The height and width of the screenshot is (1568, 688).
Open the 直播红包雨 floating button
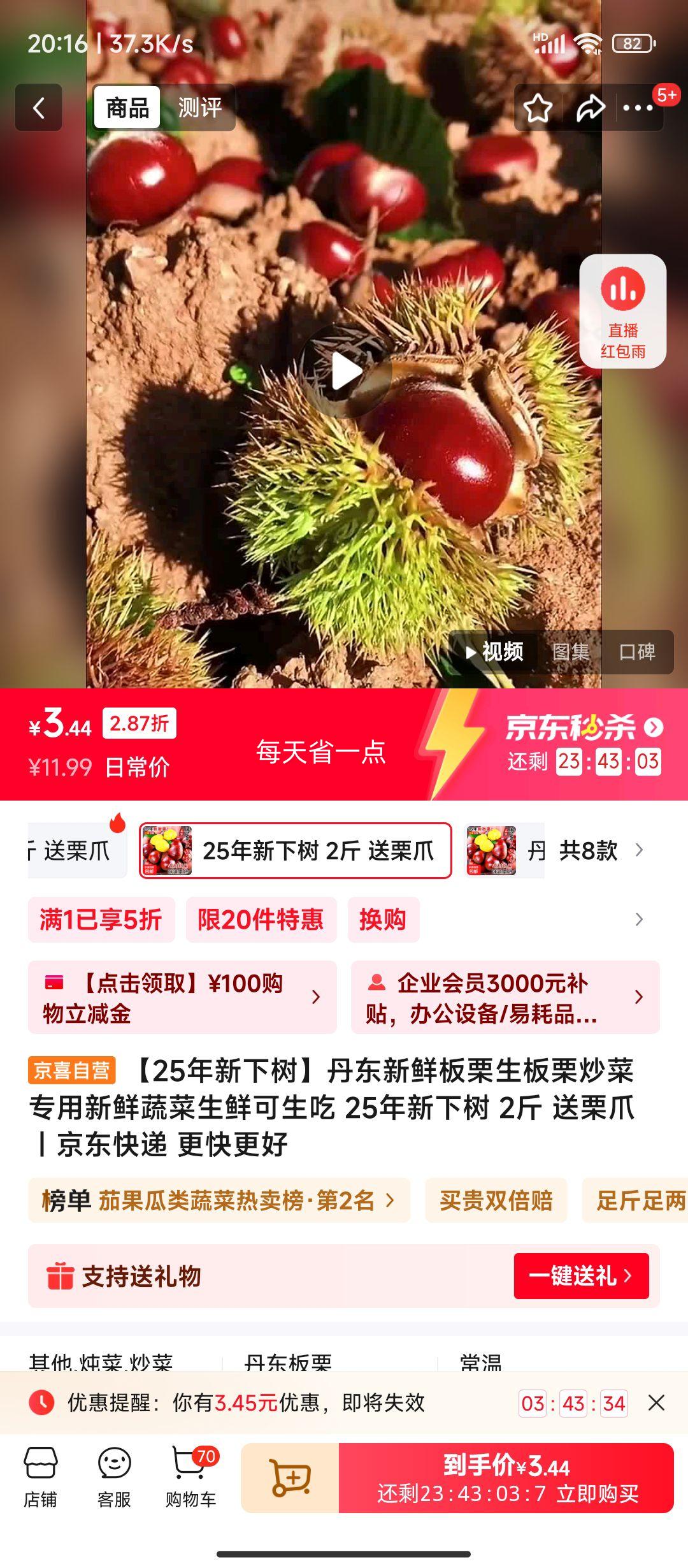[622, 311]
